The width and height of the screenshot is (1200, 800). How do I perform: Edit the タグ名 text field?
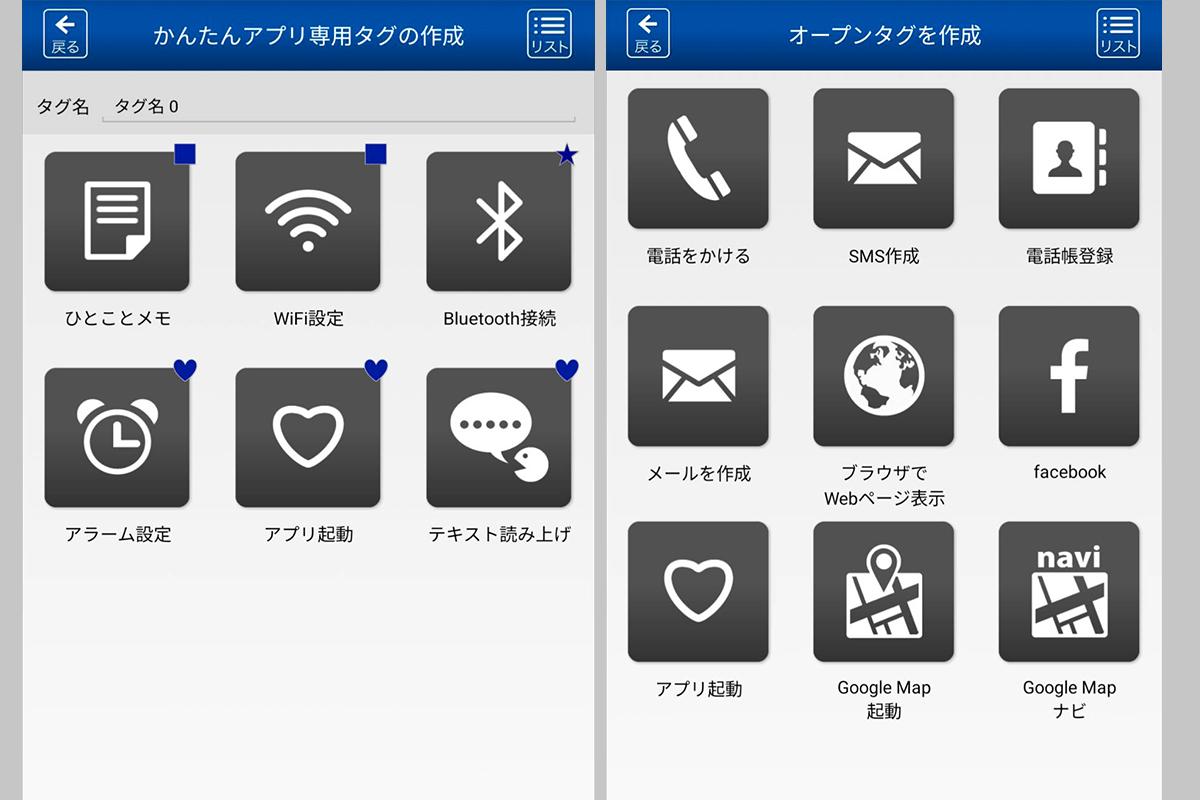click(338, 107)
